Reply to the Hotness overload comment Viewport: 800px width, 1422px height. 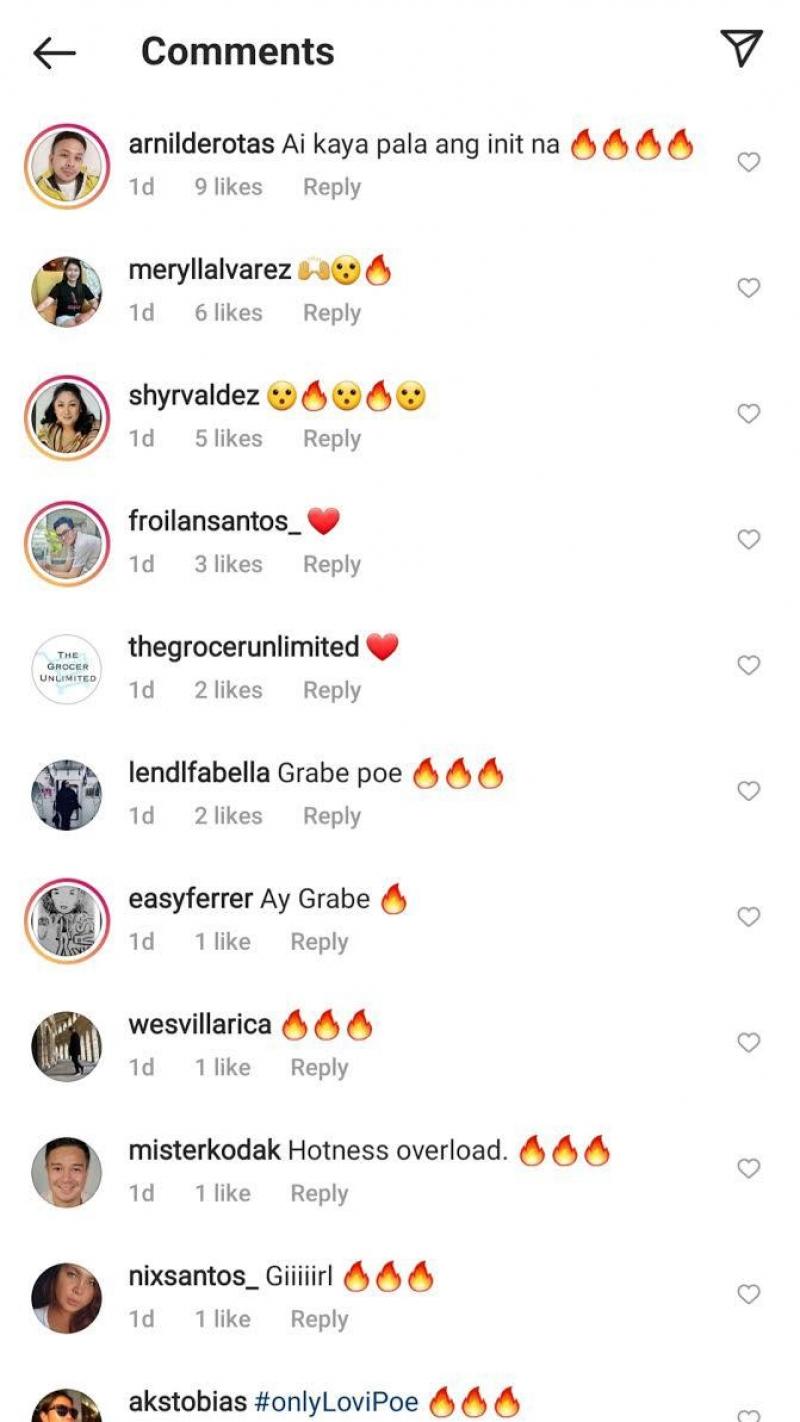click(319, 1194)
